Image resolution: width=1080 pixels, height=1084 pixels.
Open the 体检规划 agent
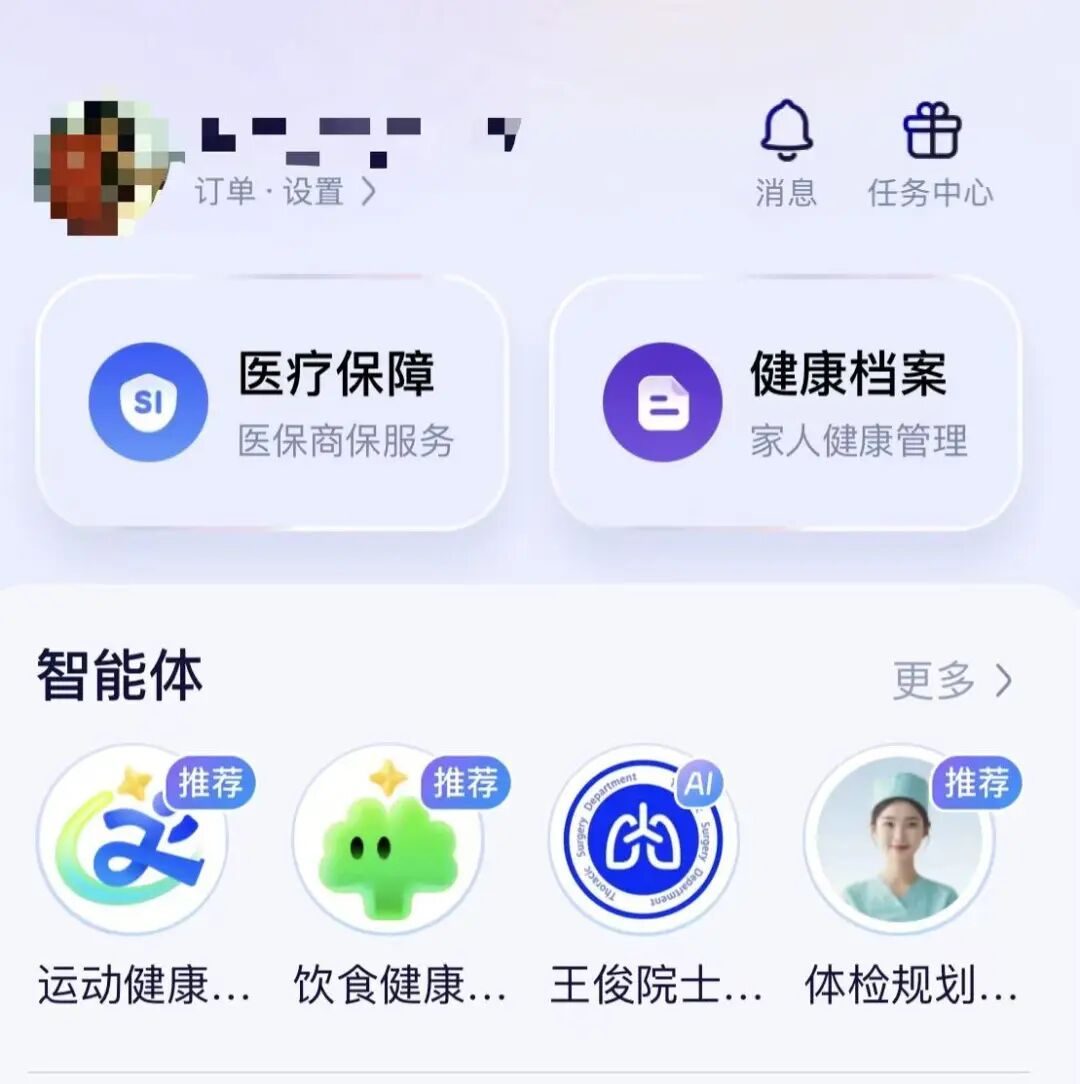pos(900,842)
